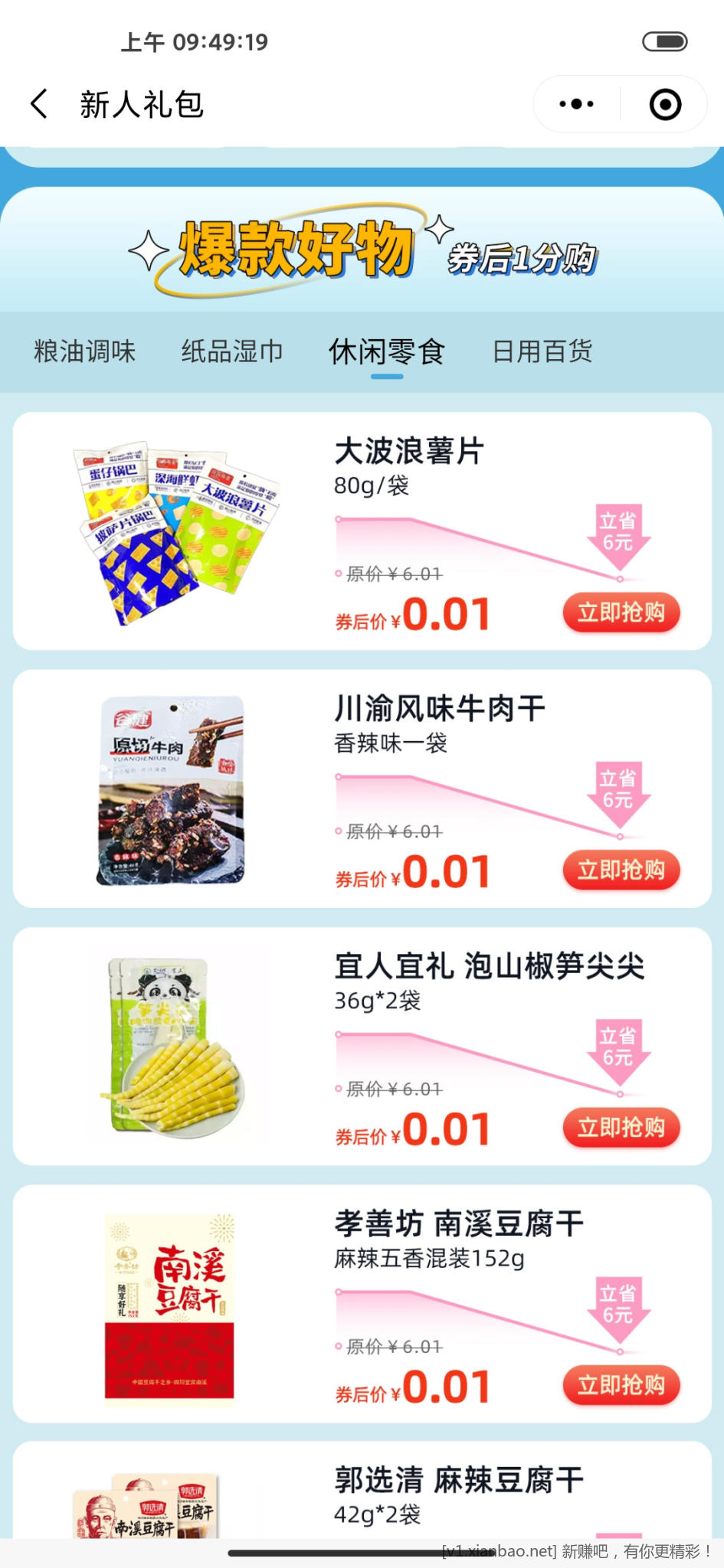Buy 泡山椒笋尖尖 with 立即抢购
The image size is (724, 1568).
[621, 1127]
